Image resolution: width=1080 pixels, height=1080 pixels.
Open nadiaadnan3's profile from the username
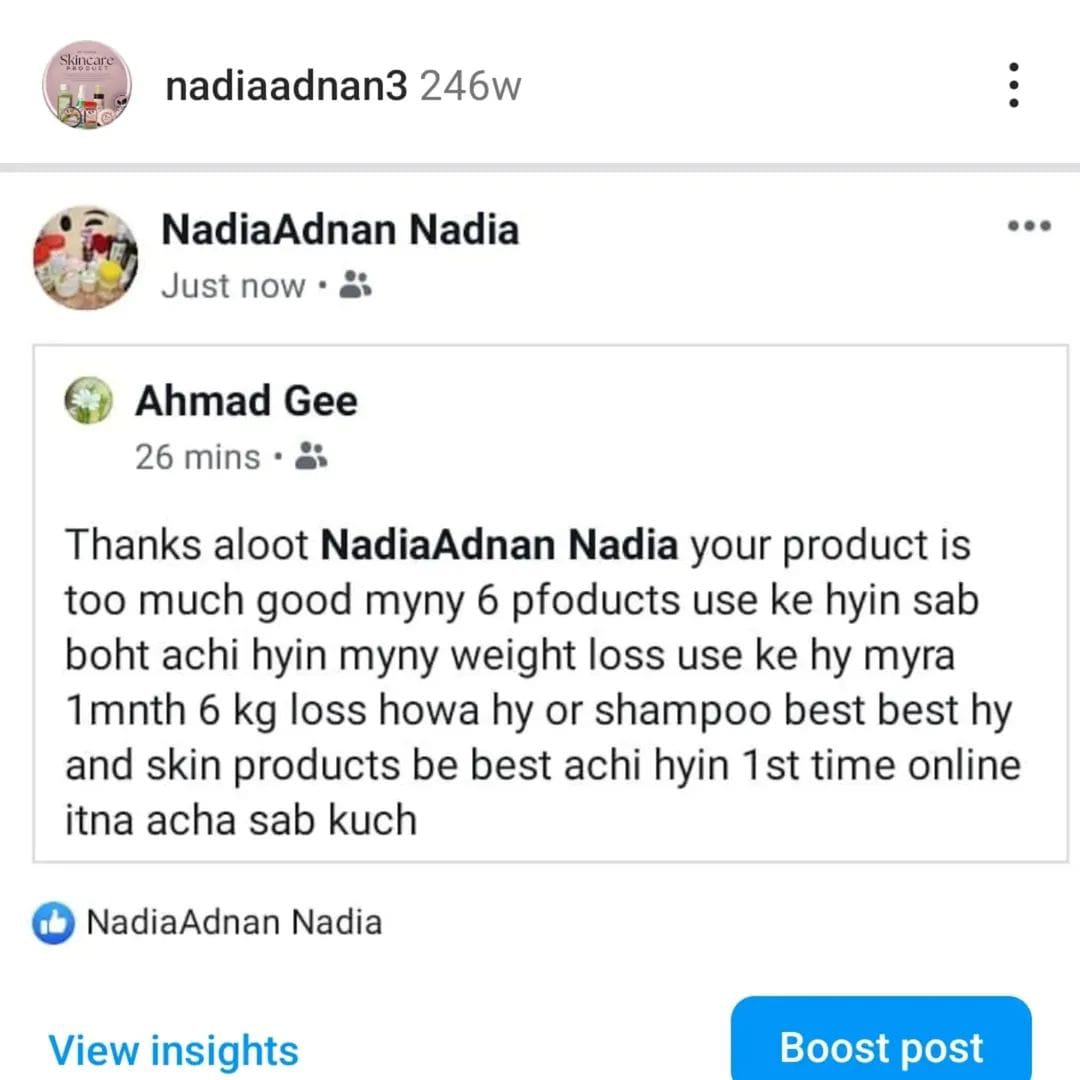(x=286, y=87)
